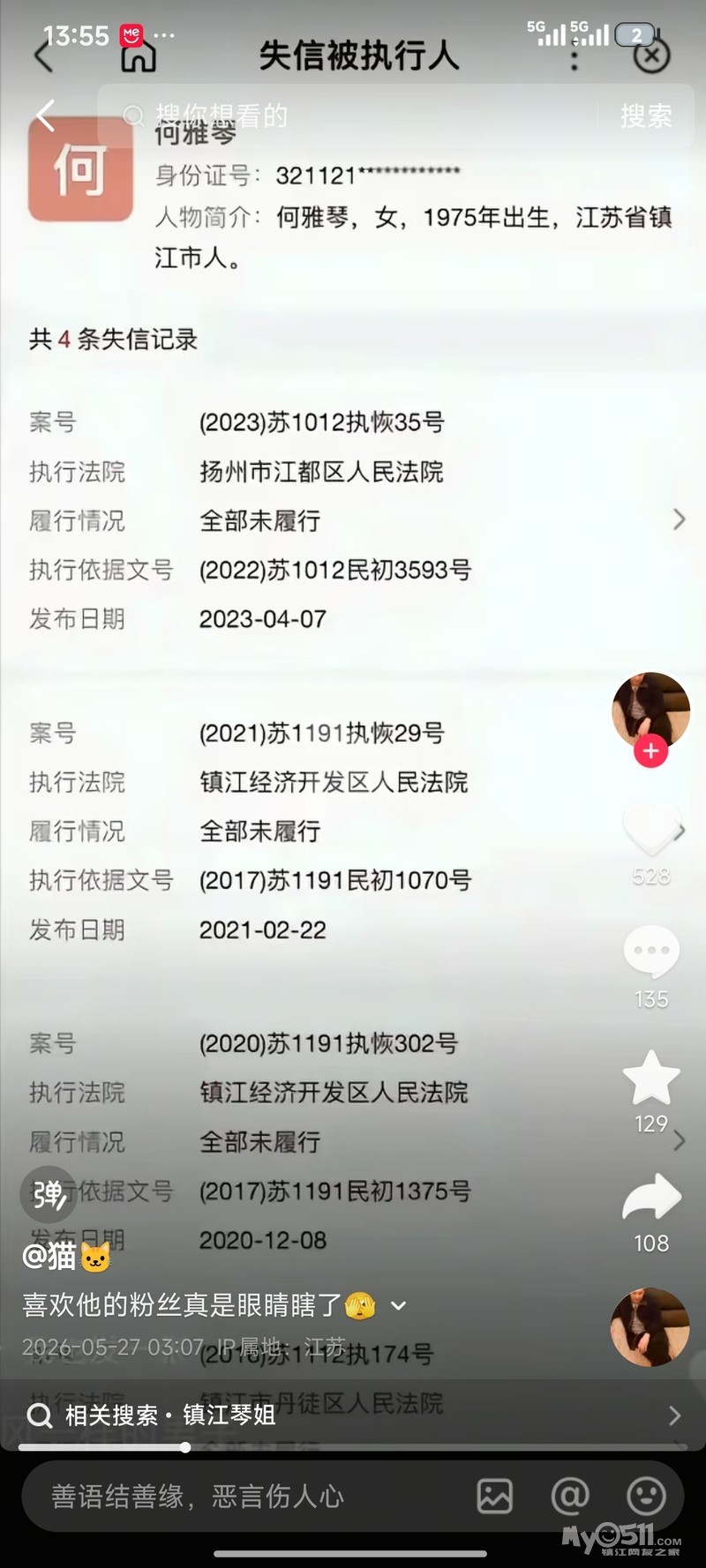Like the video with the heart icon
This screenshot has width=706, height=1568.
[651, 829]
